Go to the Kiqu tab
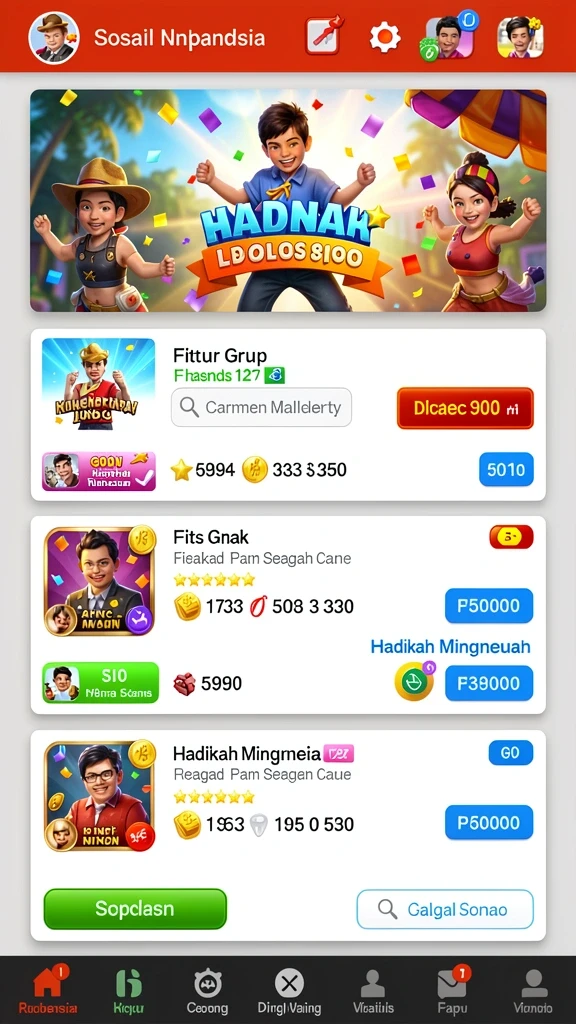This screenshot has height=1024, width=576. pyautogui.click(x=129, y=991)
